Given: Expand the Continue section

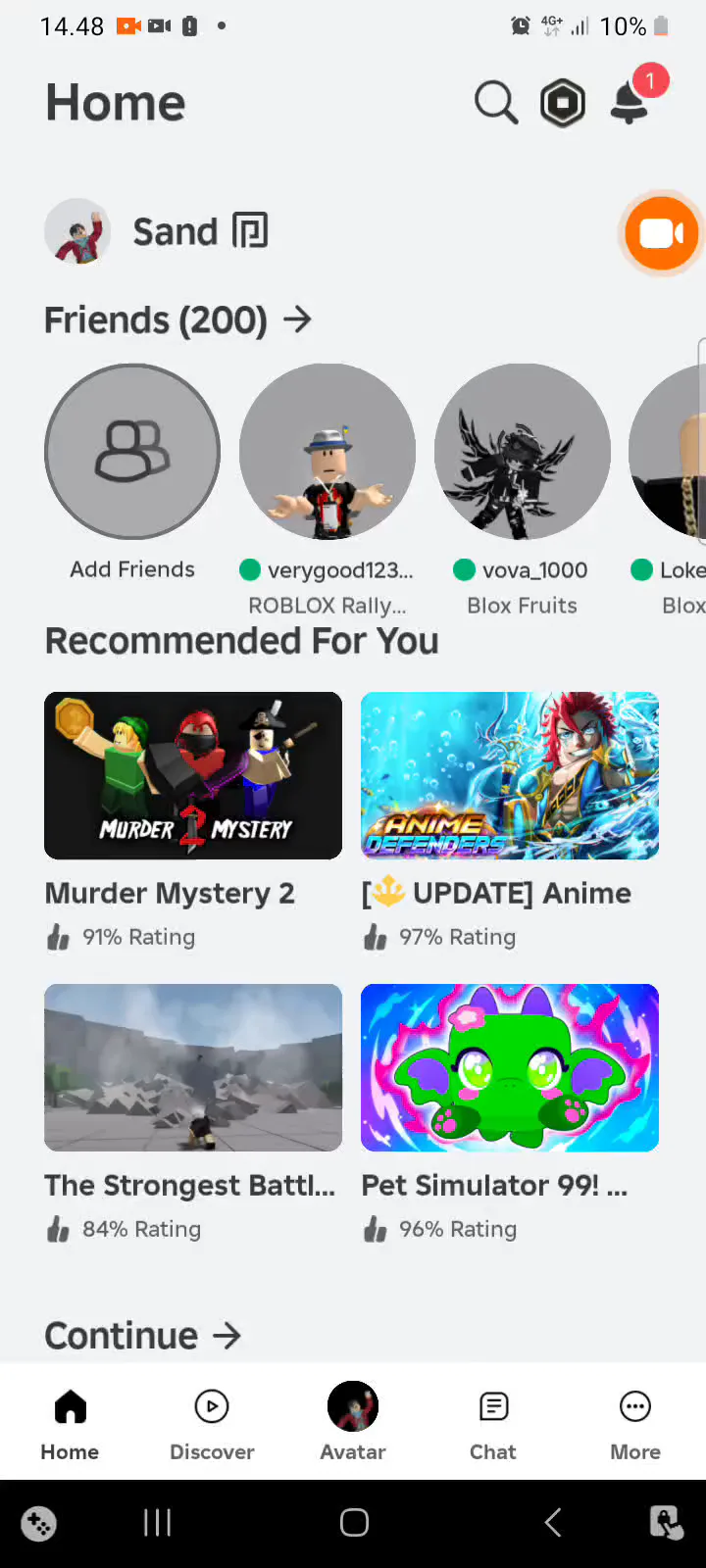Looking at the screenshot, I should [x=143, y=1336].
